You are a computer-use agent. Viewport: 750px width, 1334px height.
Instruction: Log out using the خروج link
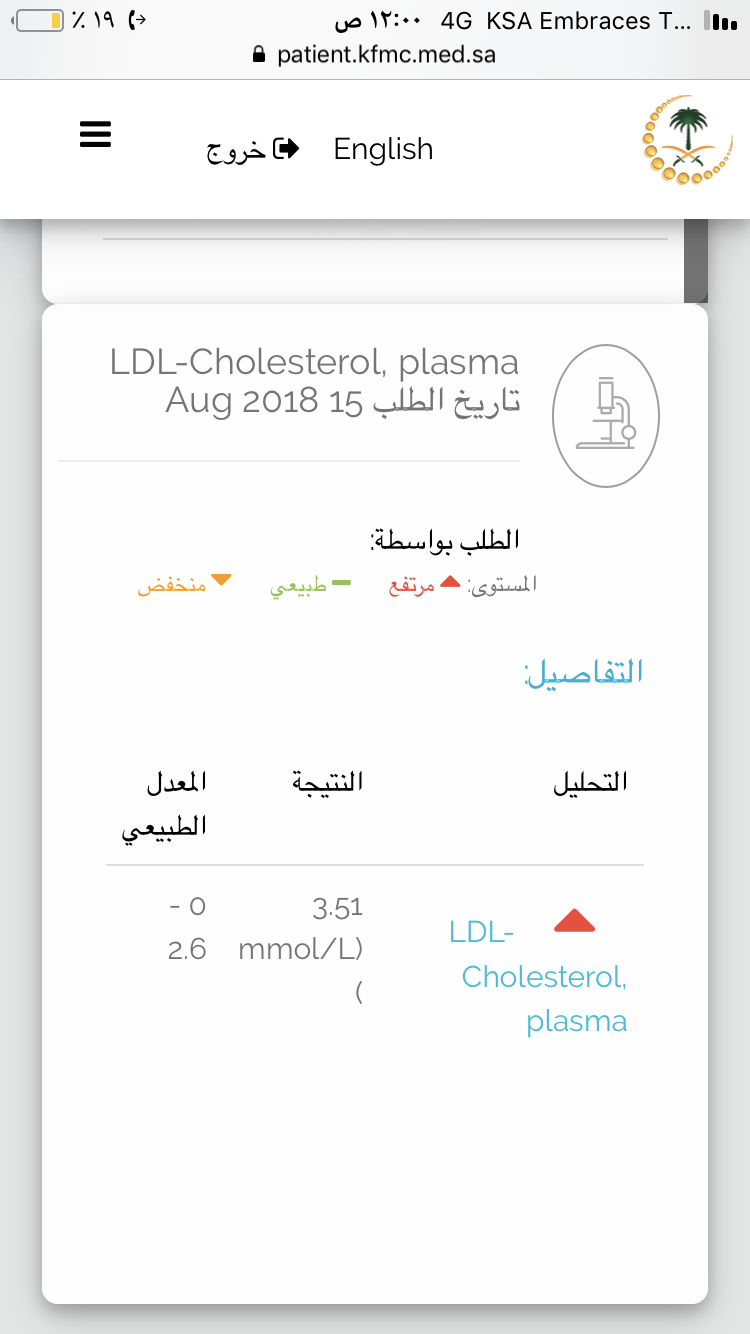click(253, 149)
